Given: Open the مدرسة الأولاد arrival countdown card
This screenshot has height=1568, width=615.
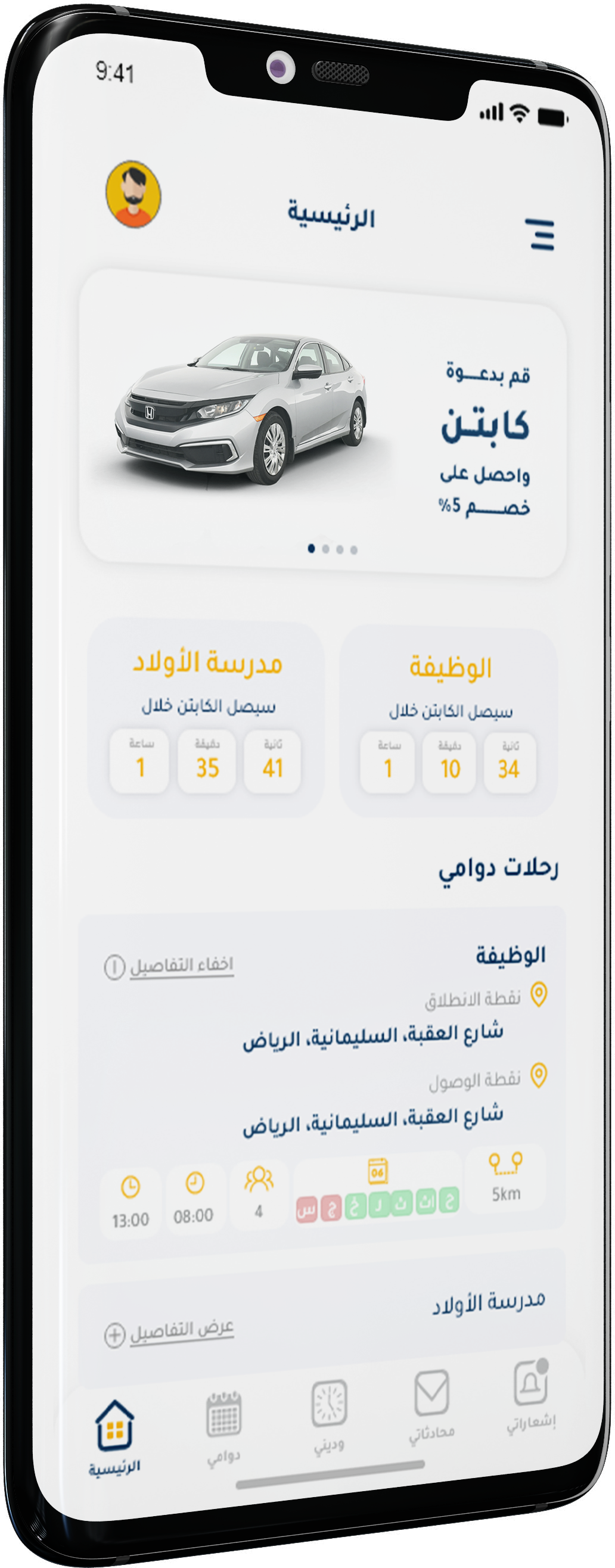Looking at the screenshot, I should pos(206,717).
